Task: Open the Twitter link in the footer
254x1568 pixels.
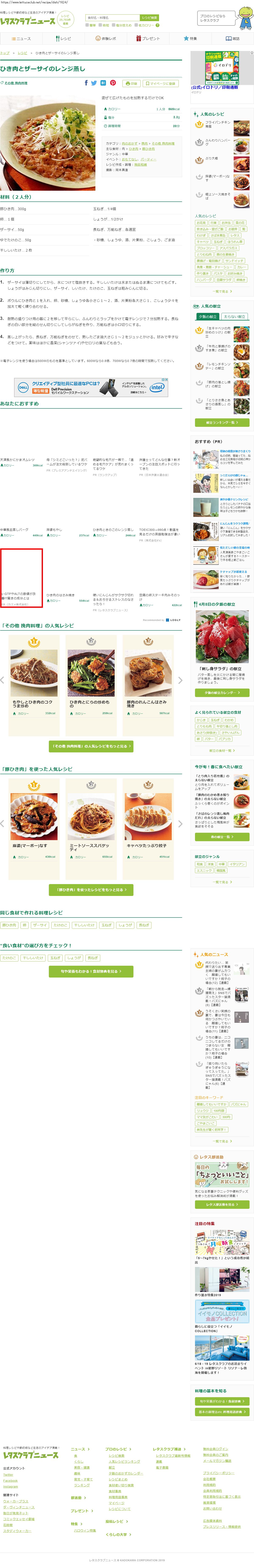Action: (8, 1474)
